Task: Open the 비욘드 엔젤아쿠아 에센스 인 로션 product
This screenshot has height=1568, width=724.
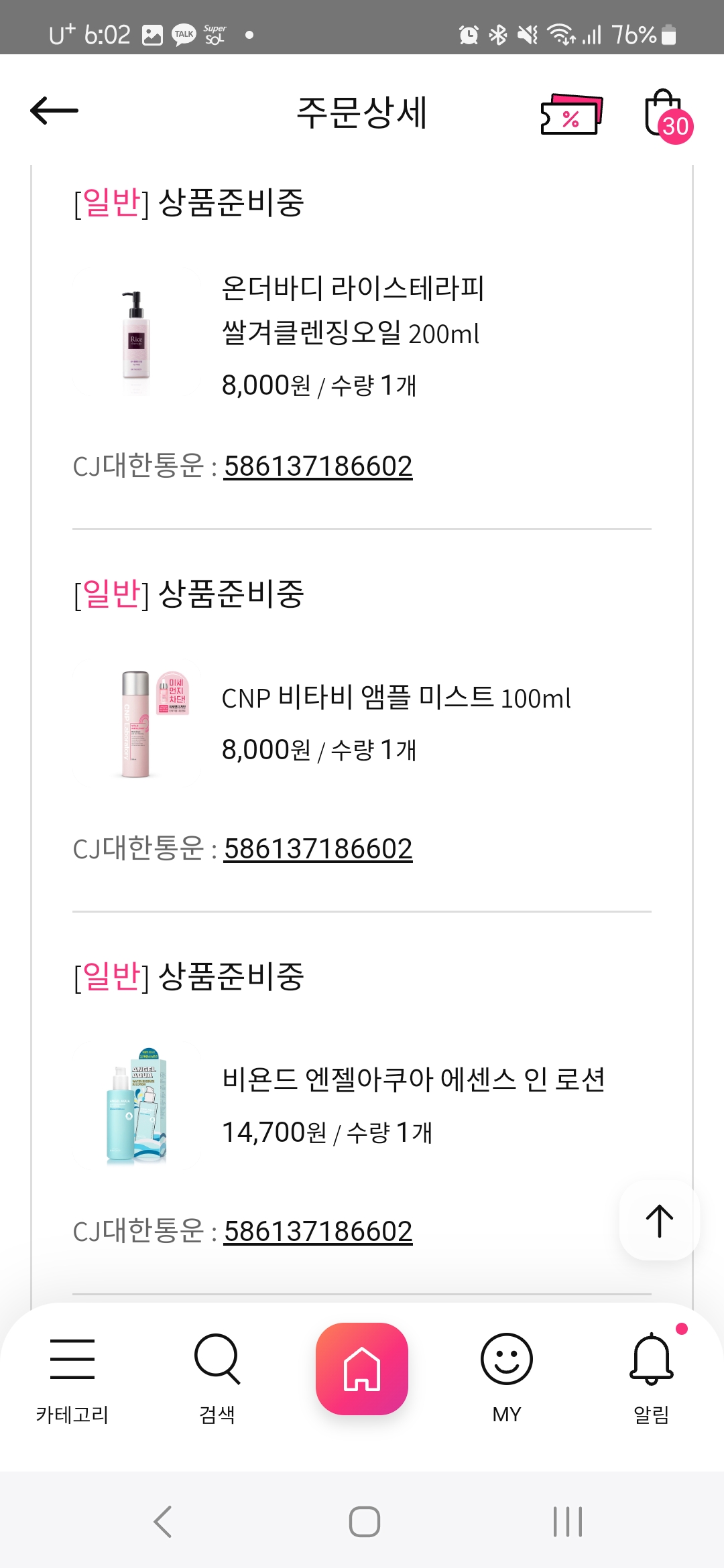Action: click(x=413, y=1080)
